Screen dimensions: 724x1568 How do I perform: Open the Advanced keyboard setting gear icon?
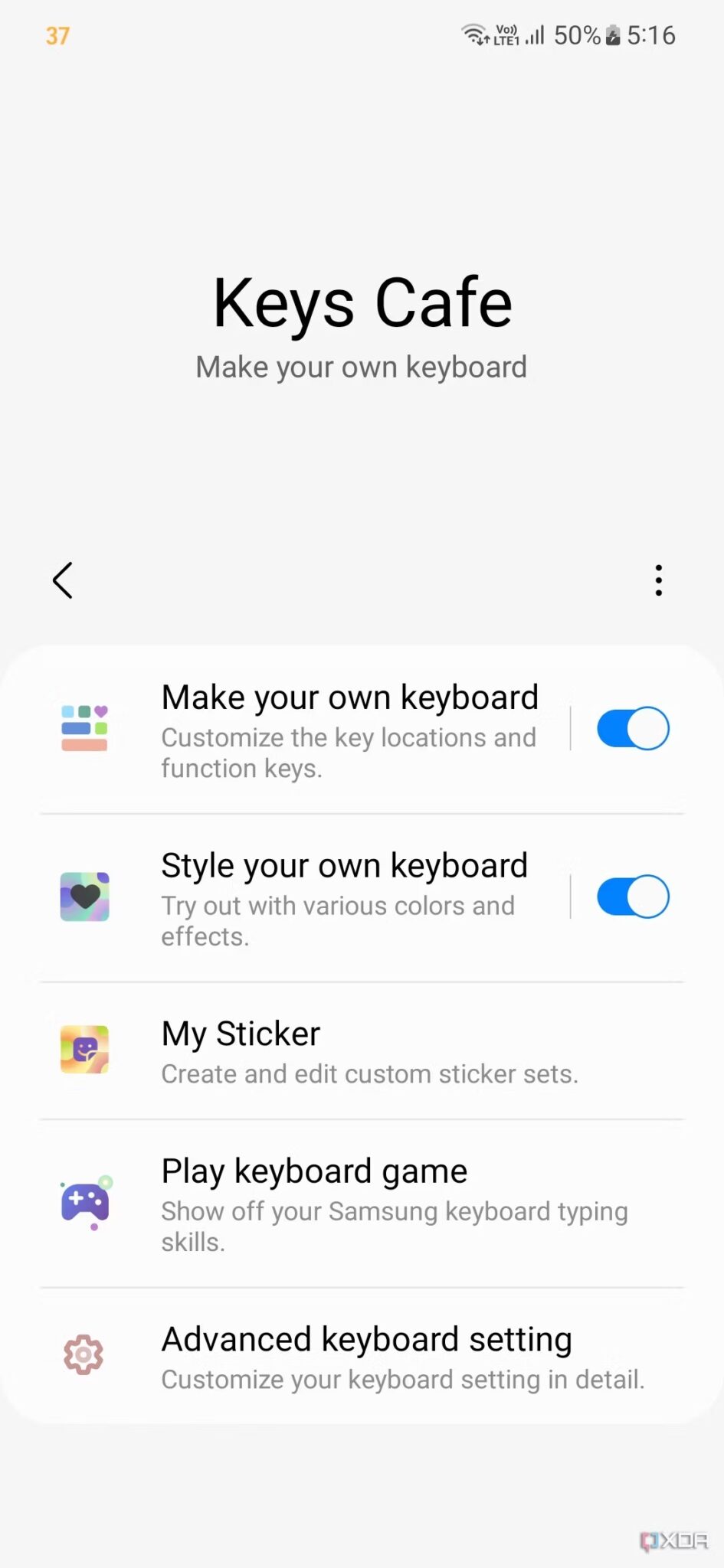[84, 1355]
